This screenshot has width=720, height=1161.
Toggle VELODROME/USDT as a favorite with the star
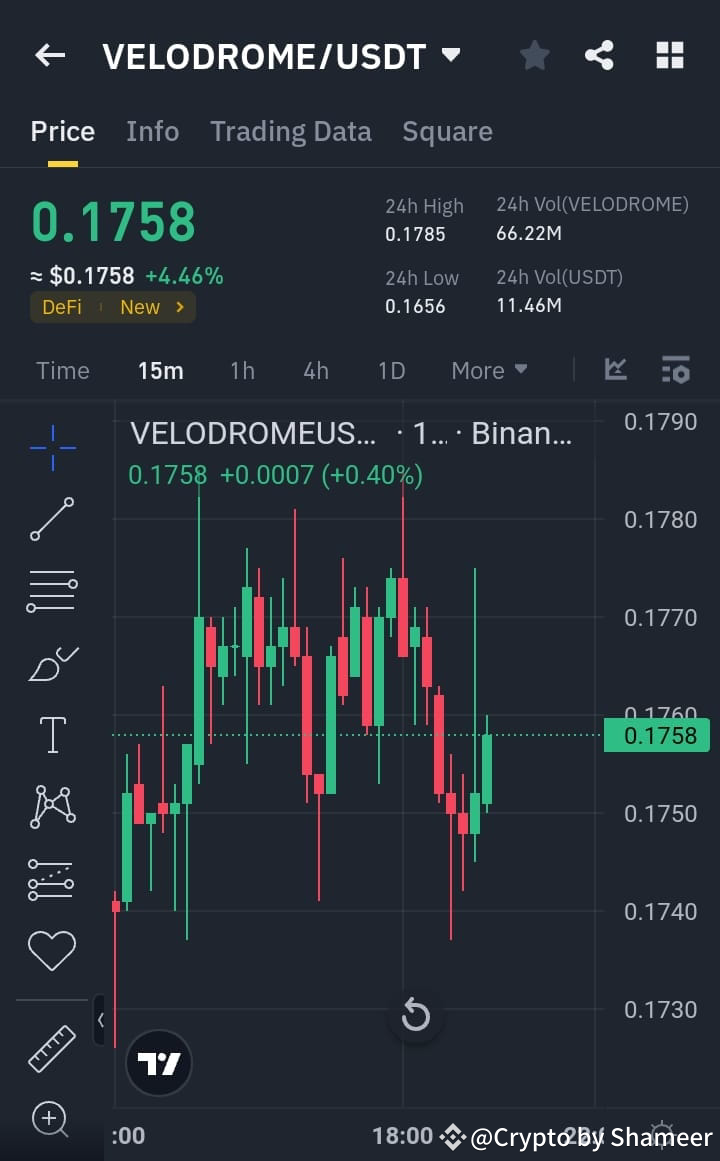(534, 55)
